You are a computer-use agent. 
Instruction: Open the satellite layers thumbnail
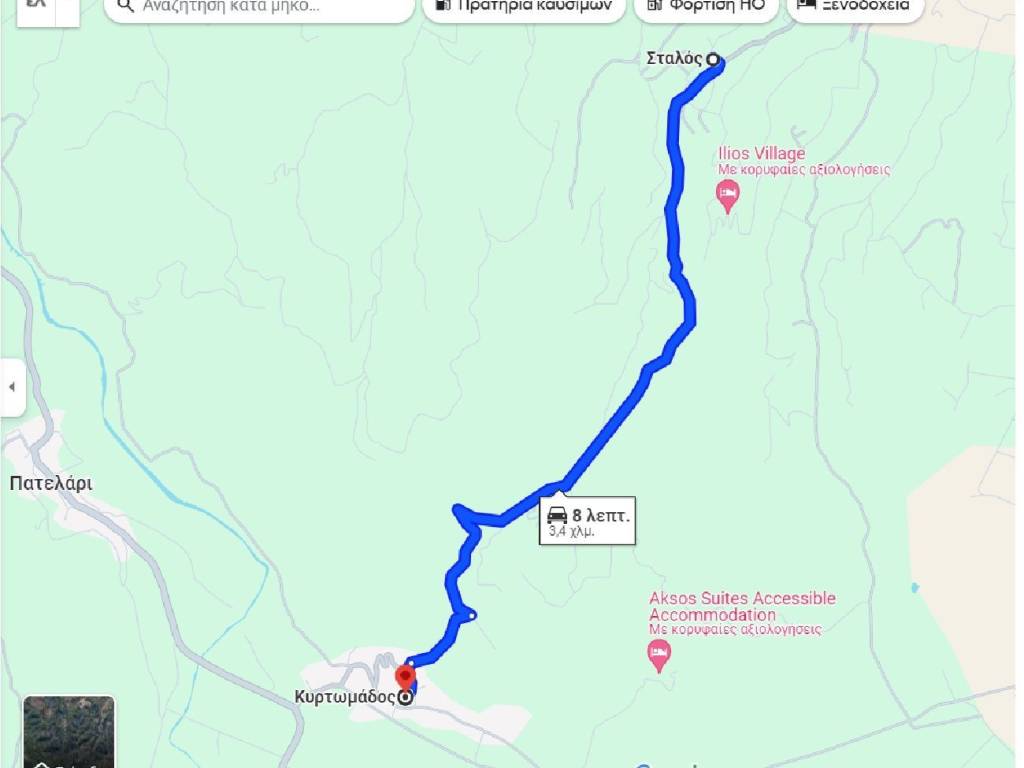coord(69,732)
